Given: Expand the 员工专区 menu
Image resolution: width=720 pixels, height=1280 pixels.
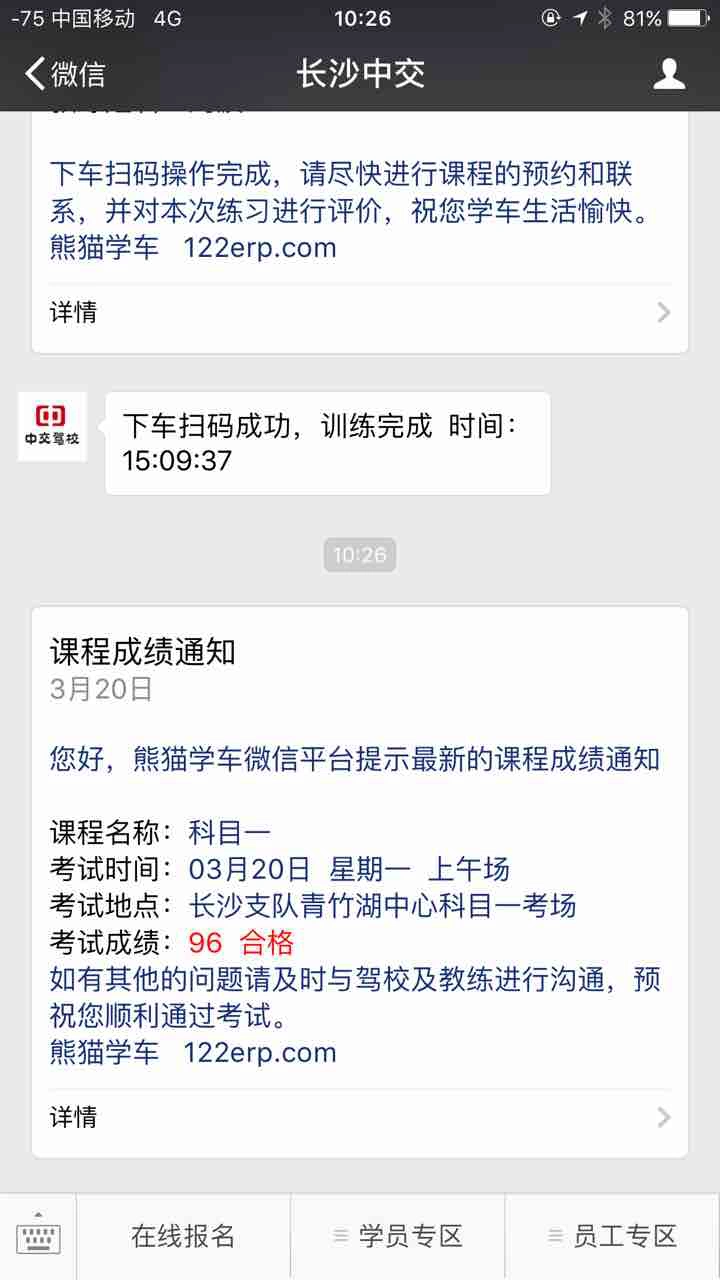Looking at the screenshot, I should (x=612, y=1237).
